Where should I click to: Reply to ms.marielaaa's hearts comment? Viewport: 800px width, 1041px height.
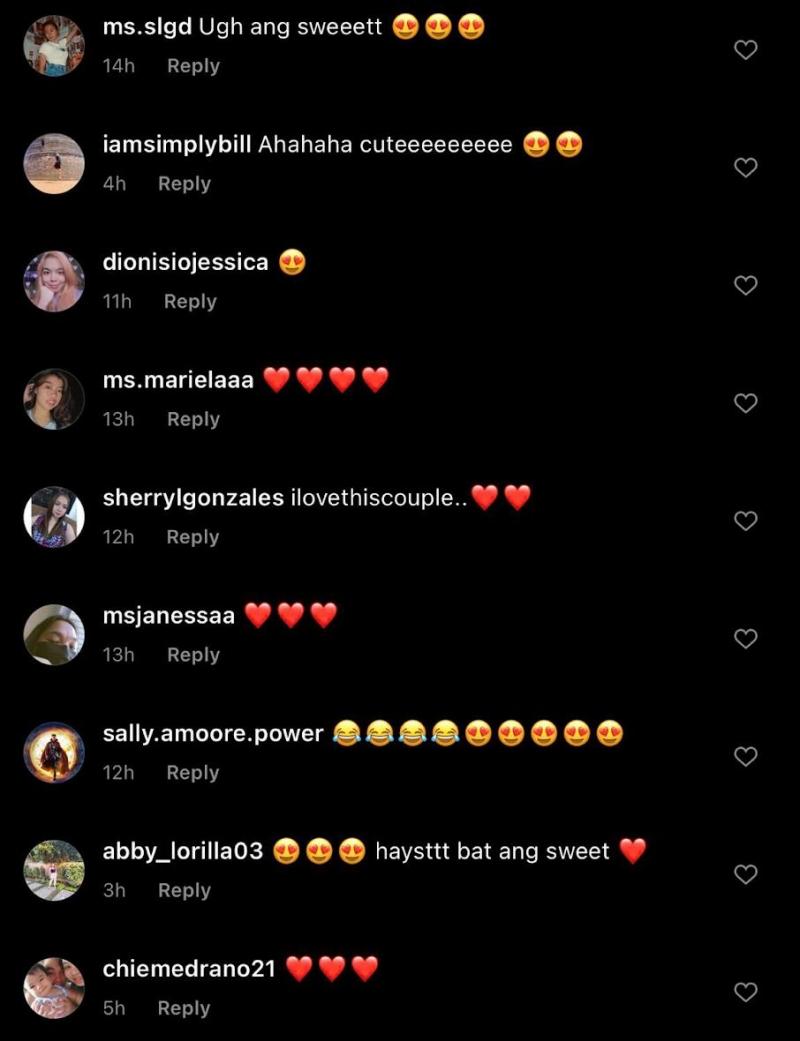click(193, 419)
